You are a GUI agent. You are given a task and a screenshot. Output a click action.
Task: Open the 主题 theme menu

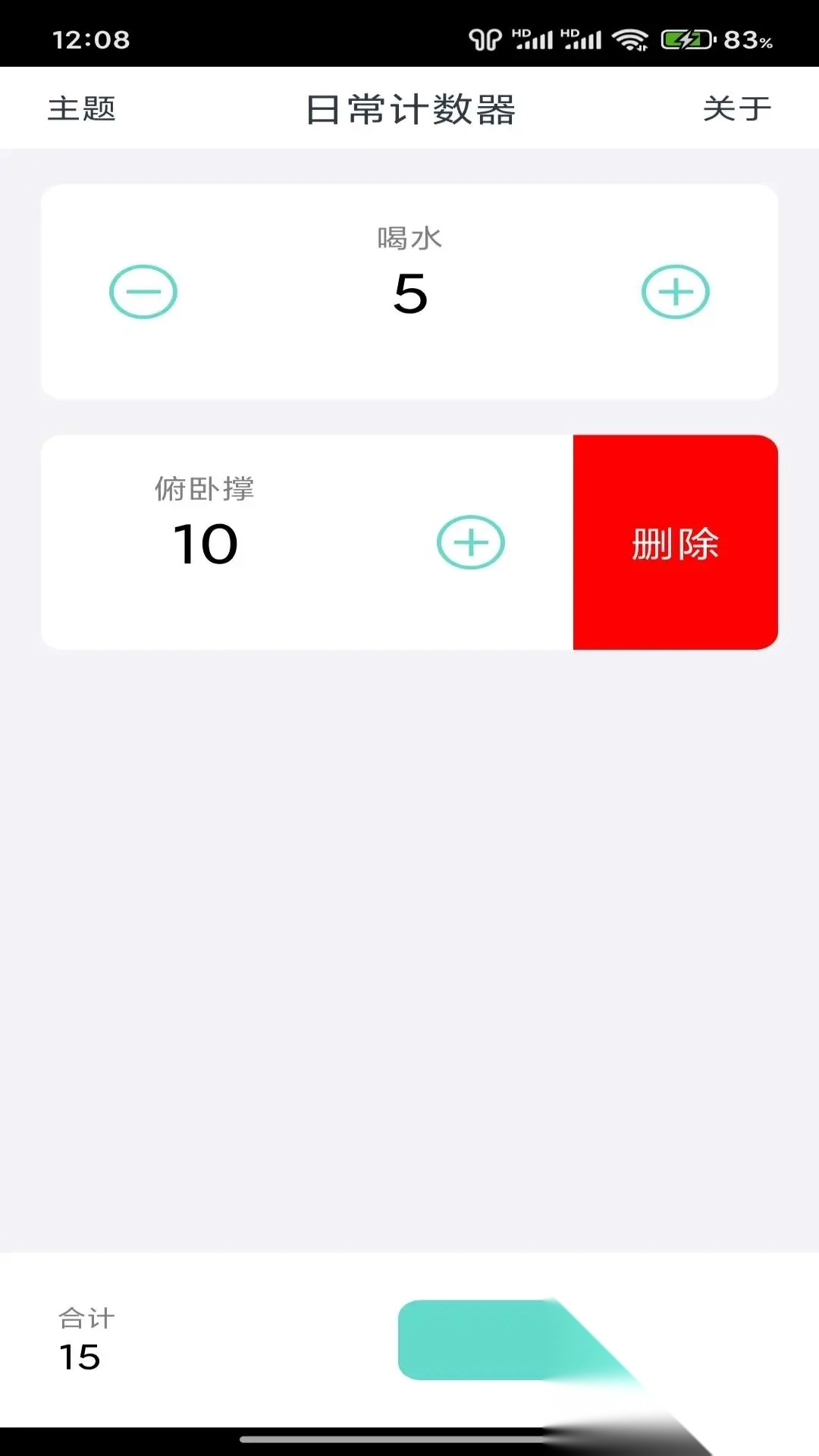click(x=82, y=109)
